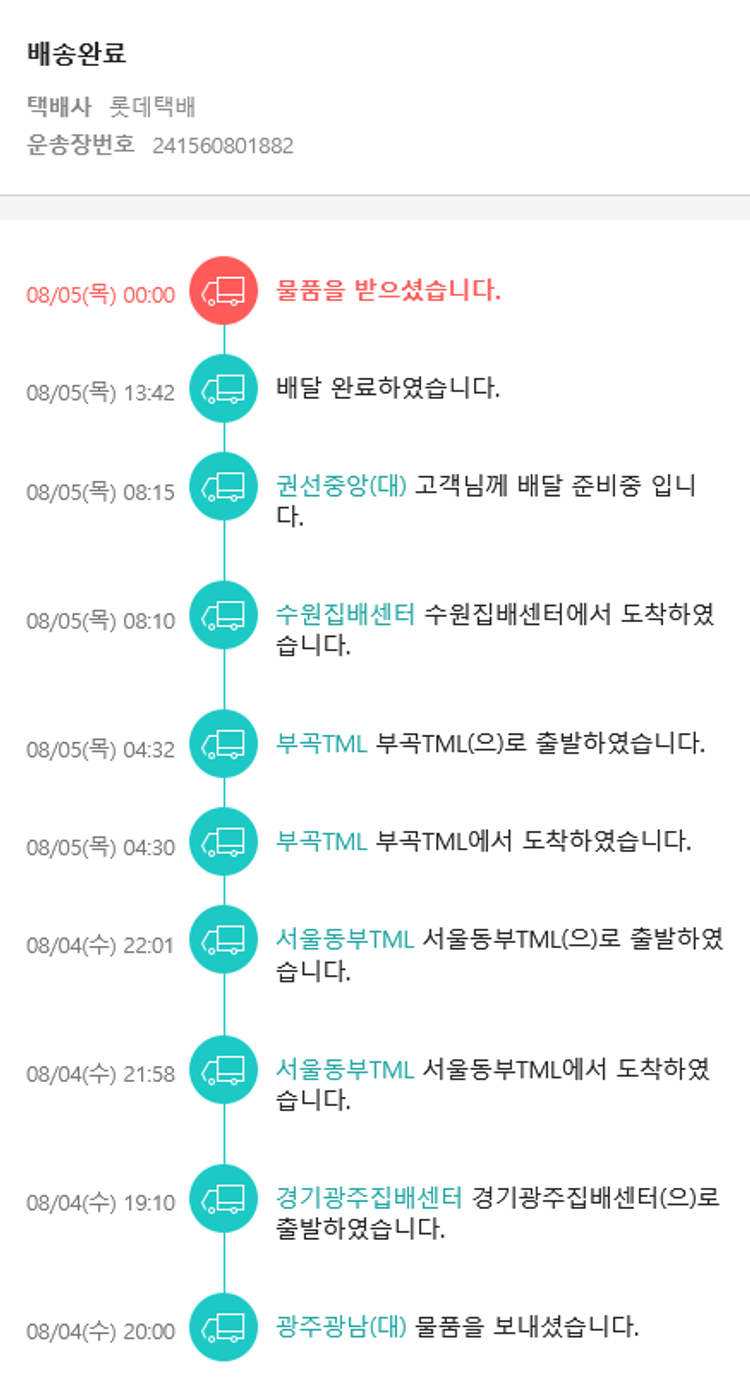Select 부곡TML link in the 04:30 arrival entry

(321, 841)
